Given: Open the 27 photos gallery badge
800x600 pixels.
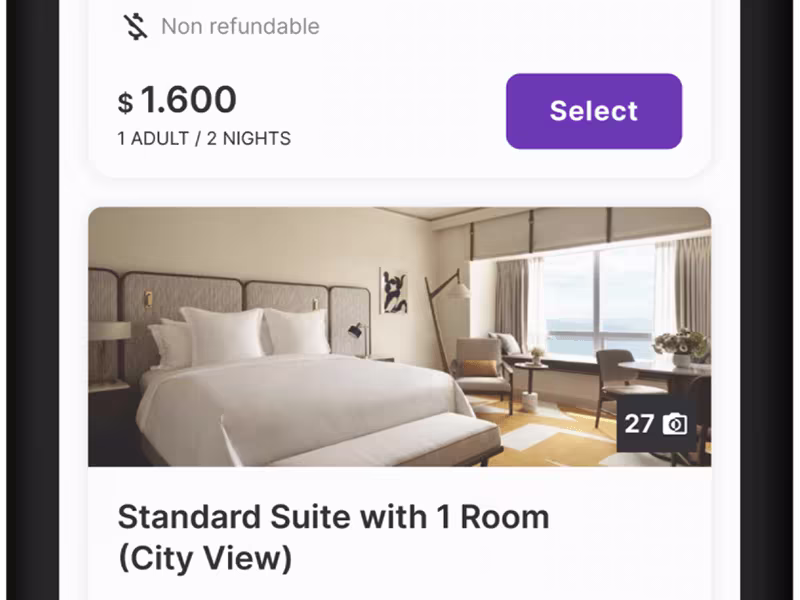Looking at the screenshot, I should pyautogui.click(x=656, y=424).
